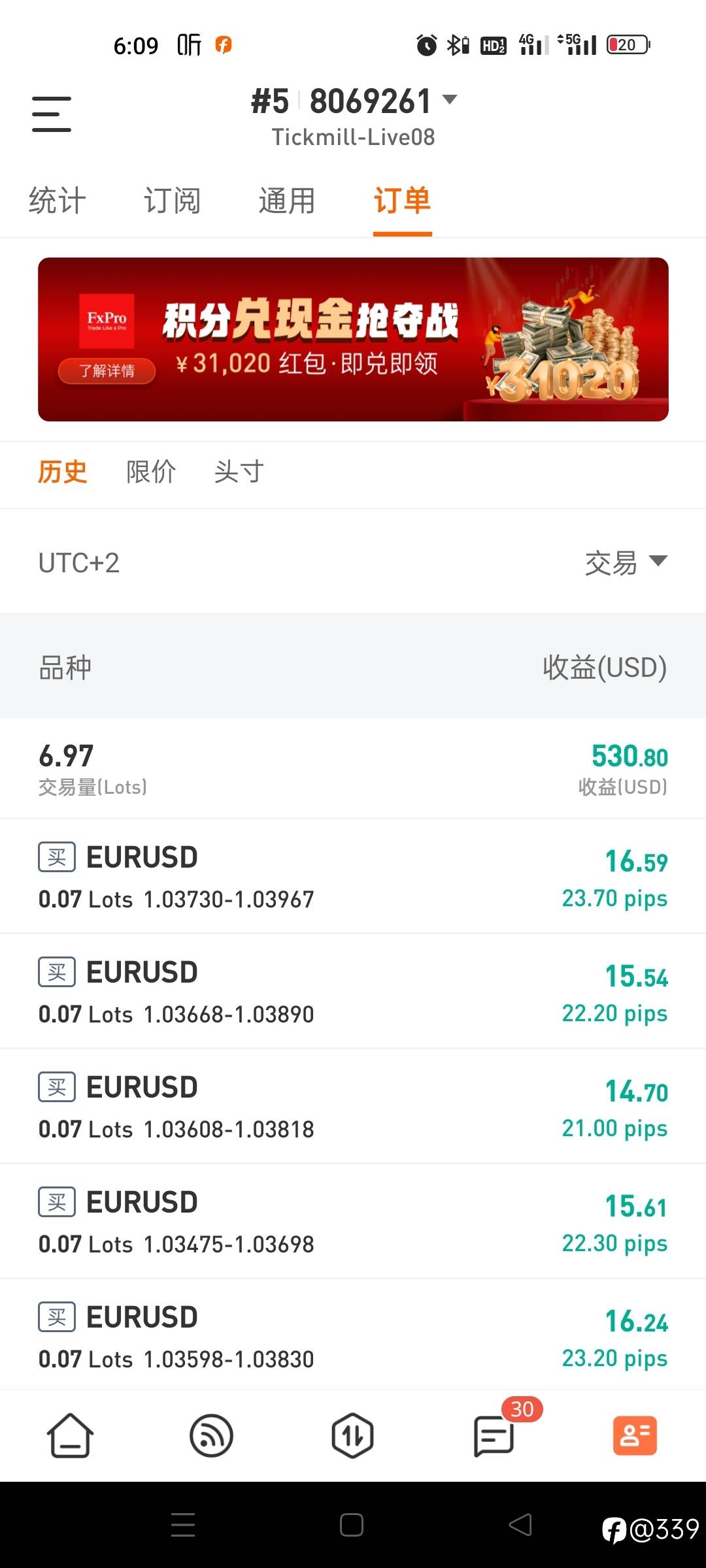This screenshot has width=706, height=1568.
Task: Open the EURUSD order with 15.61 profit
Action: tap(353, 1221)
